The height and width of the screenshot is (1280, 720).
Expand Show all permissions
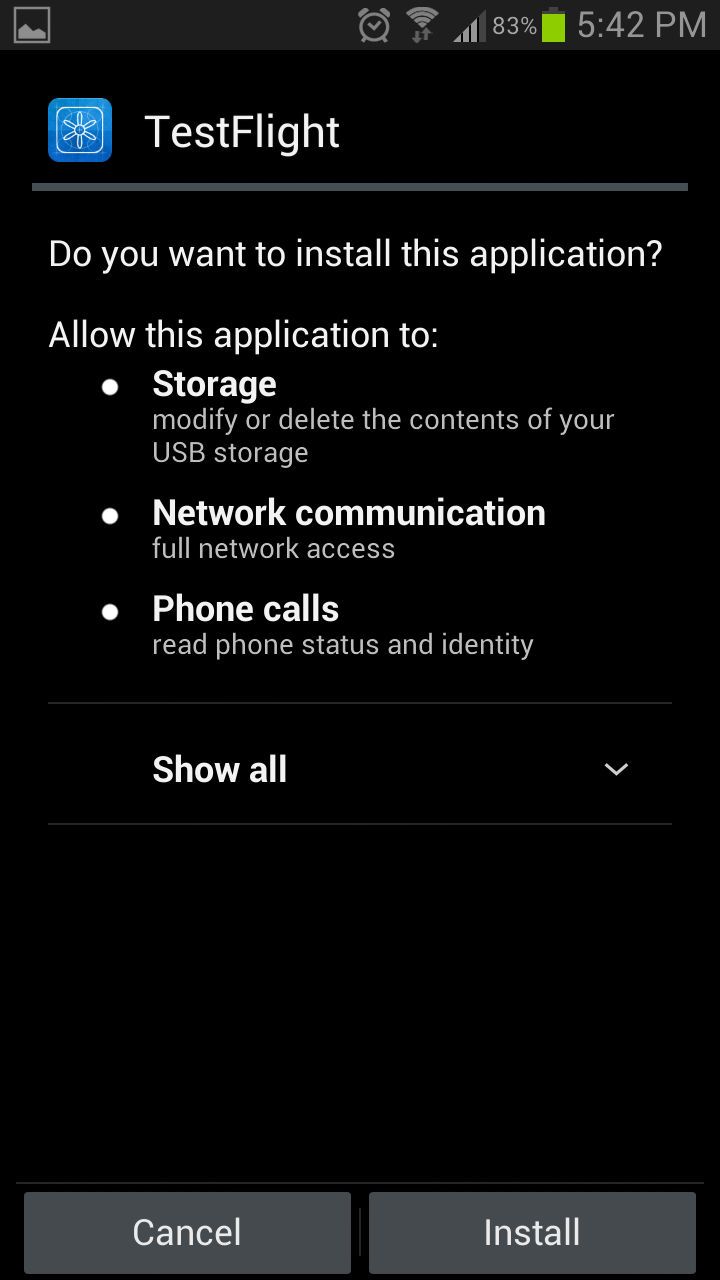[360, 768]
